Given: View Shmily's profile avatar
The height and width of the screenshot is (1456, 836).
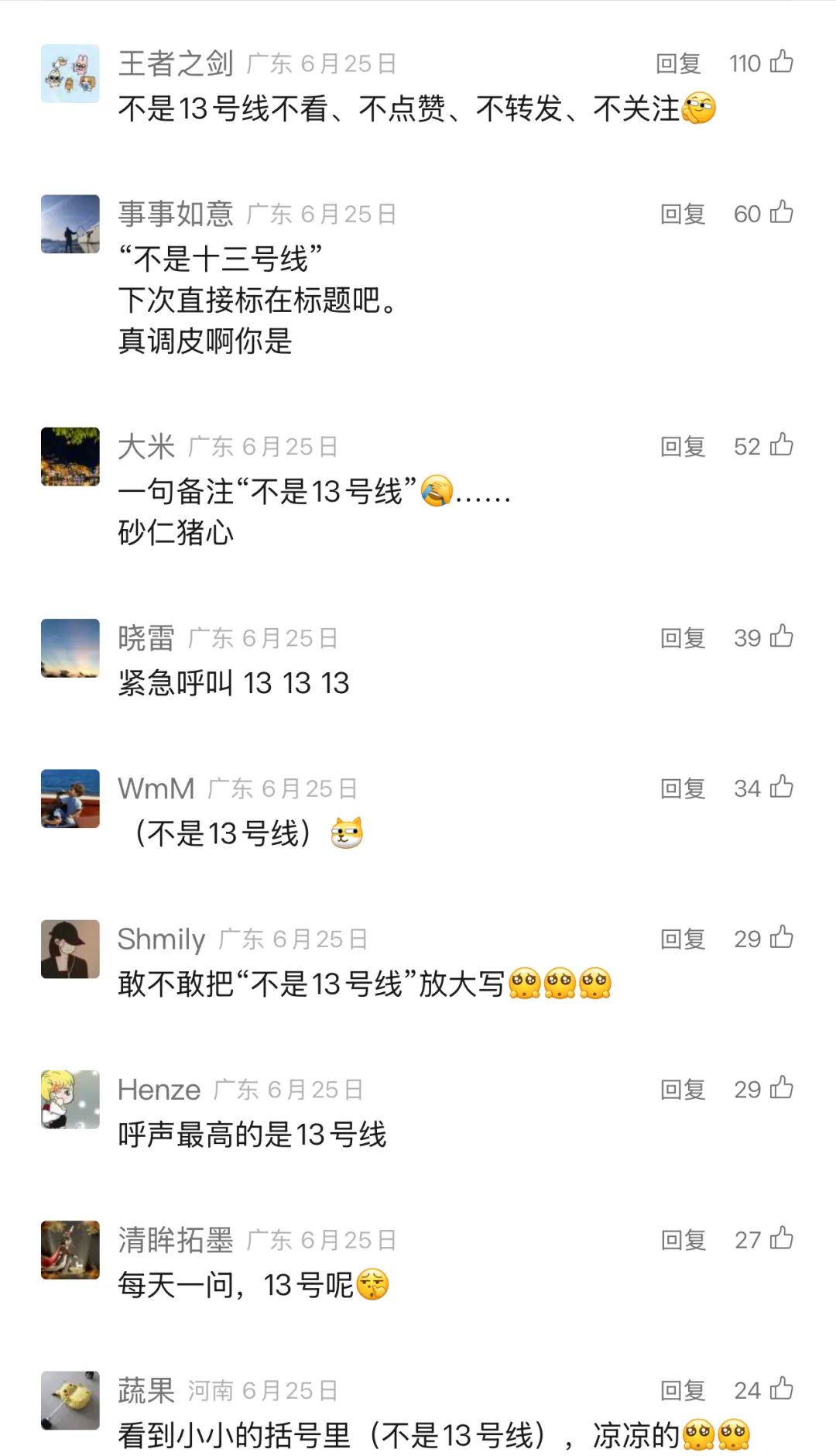Looking at the screenshot, I should click(x=70, y=949).
